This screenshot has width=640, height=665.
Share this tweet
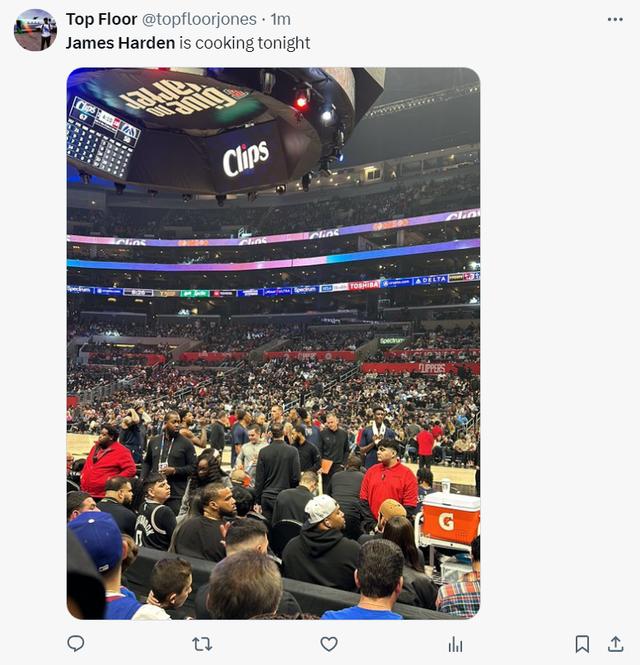[x=615, y=644]
